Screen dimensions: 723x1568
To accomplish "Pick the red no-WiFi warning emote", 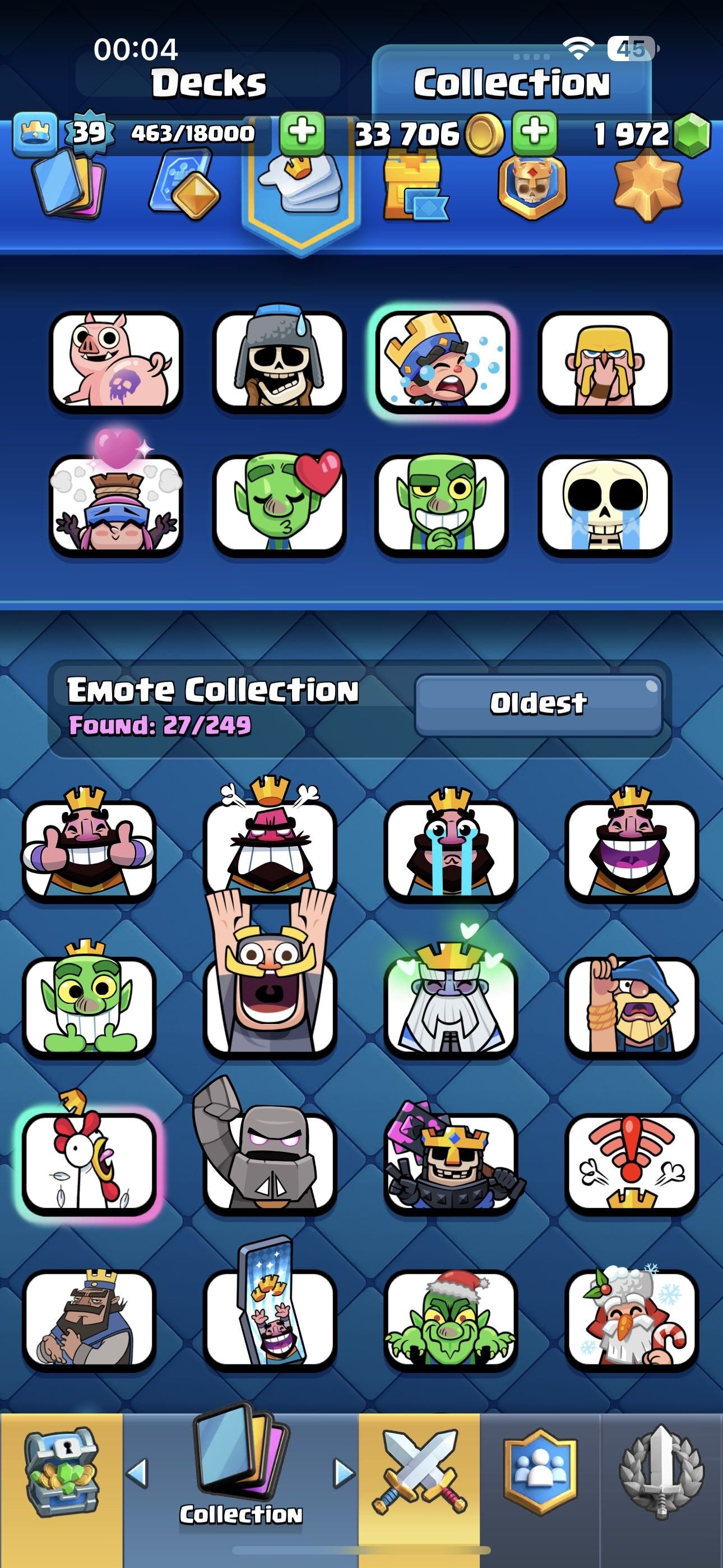I will point(631,1161).
